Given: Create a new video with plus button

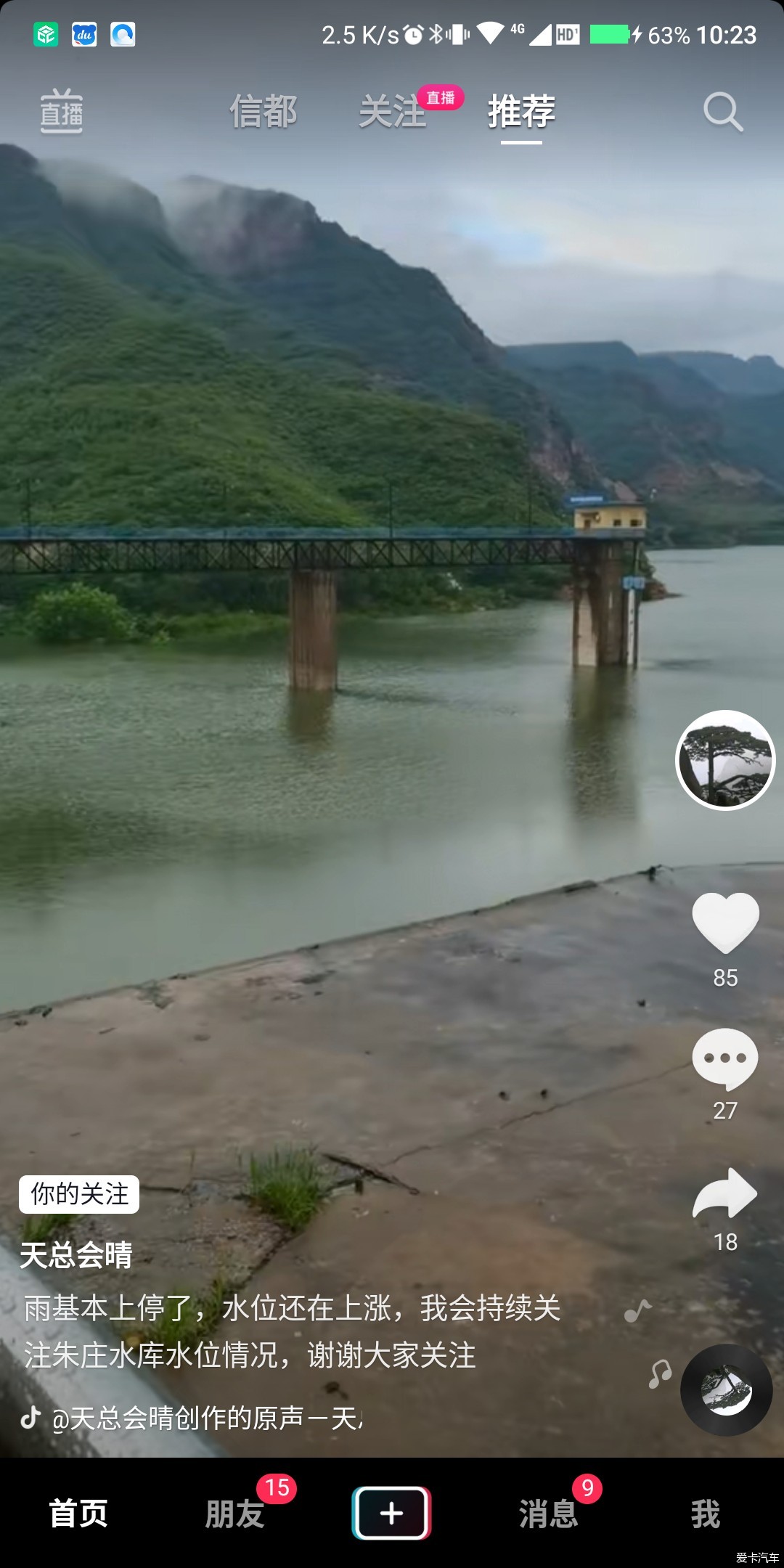Looking at the screenshot, I should [x=392, y=1514].
